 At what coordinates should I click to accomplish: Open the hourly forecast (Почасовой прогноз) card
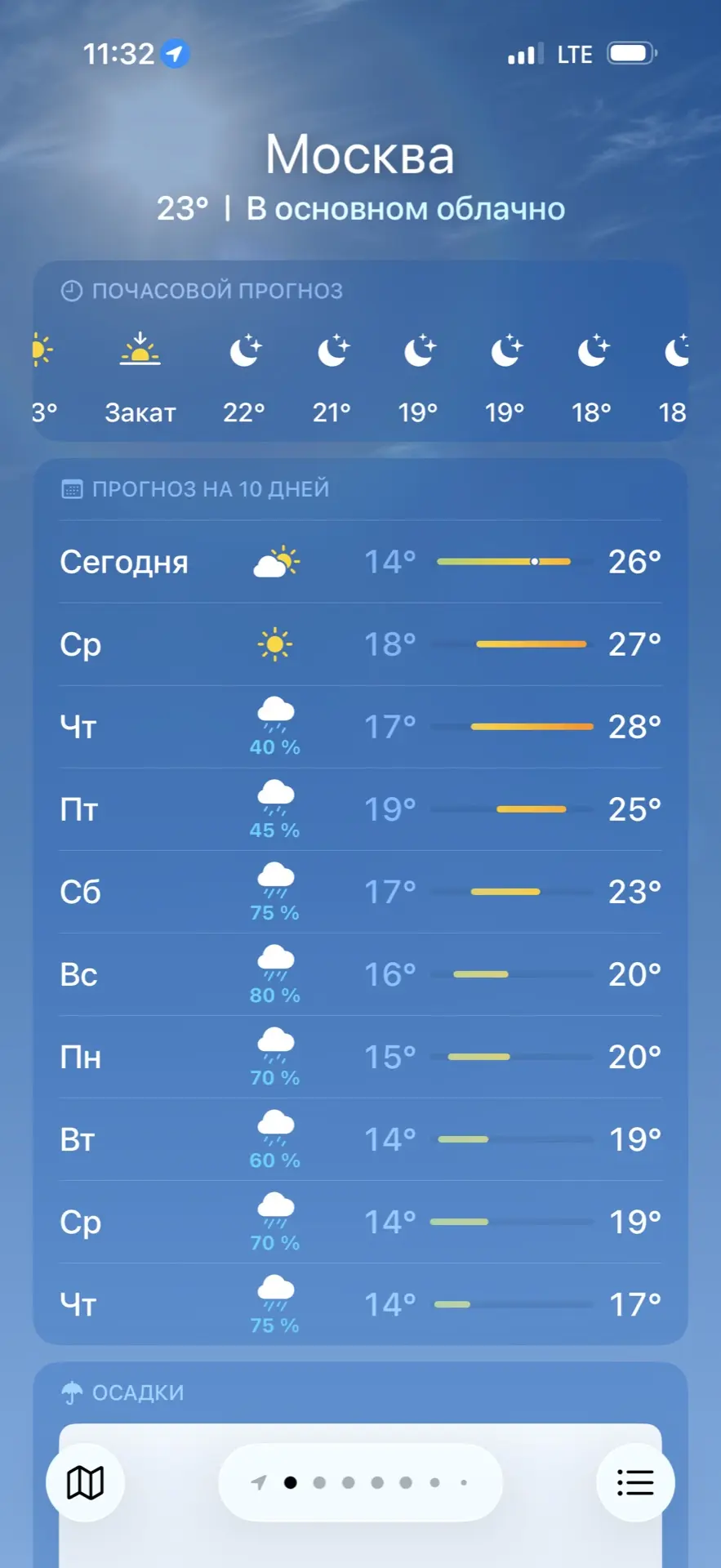[360, 351]
